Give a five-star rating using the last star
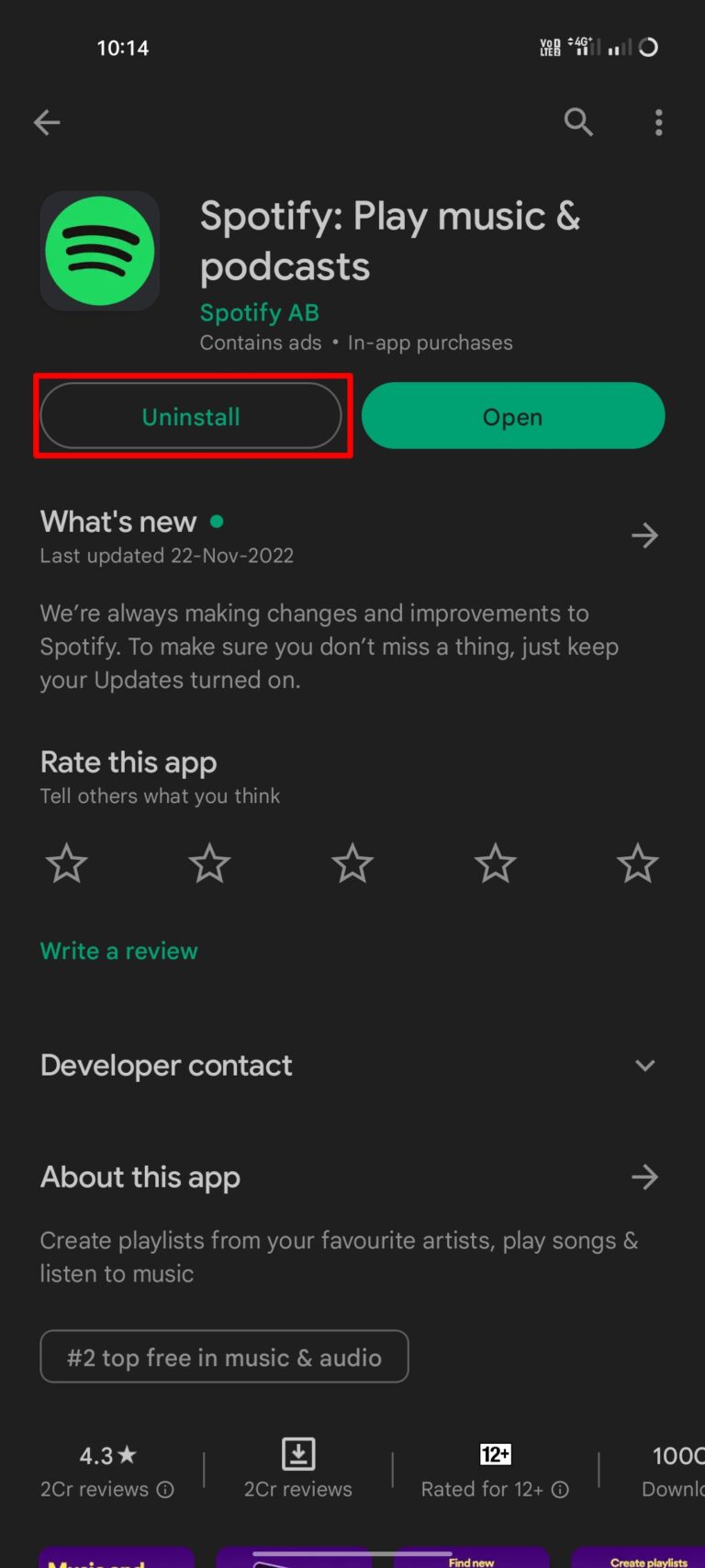Image resolution: width=705 pixels, height=1568 pixels. coord(637,863)
